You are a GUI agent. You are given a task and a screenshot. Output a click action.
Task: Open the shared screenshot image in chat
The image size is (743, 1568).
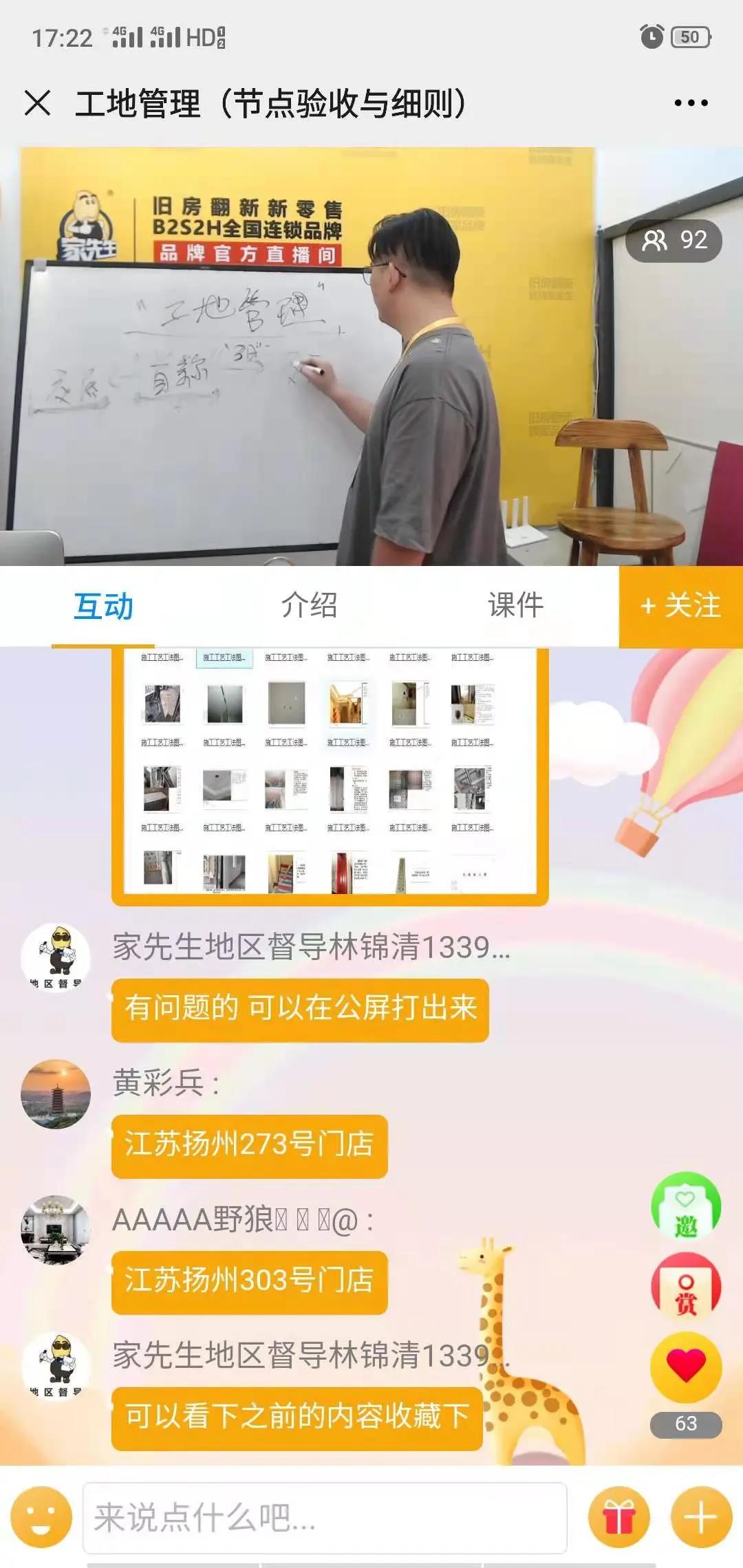[x=330, y=774]
